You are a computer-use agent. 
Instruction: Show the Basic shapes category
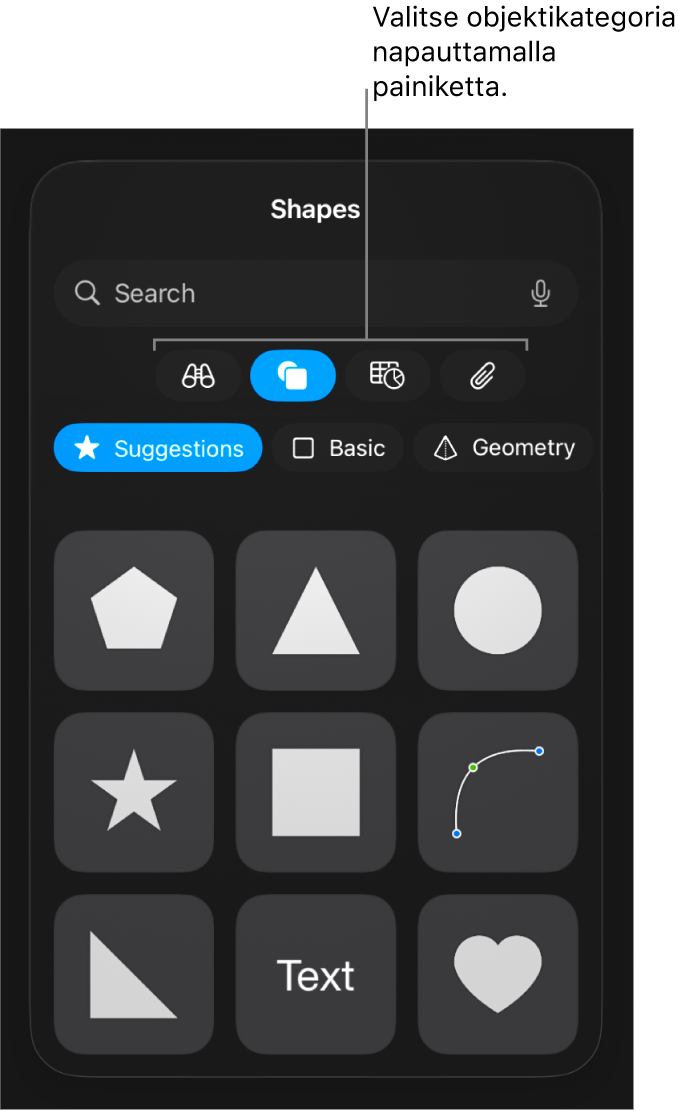pos(338,448)
